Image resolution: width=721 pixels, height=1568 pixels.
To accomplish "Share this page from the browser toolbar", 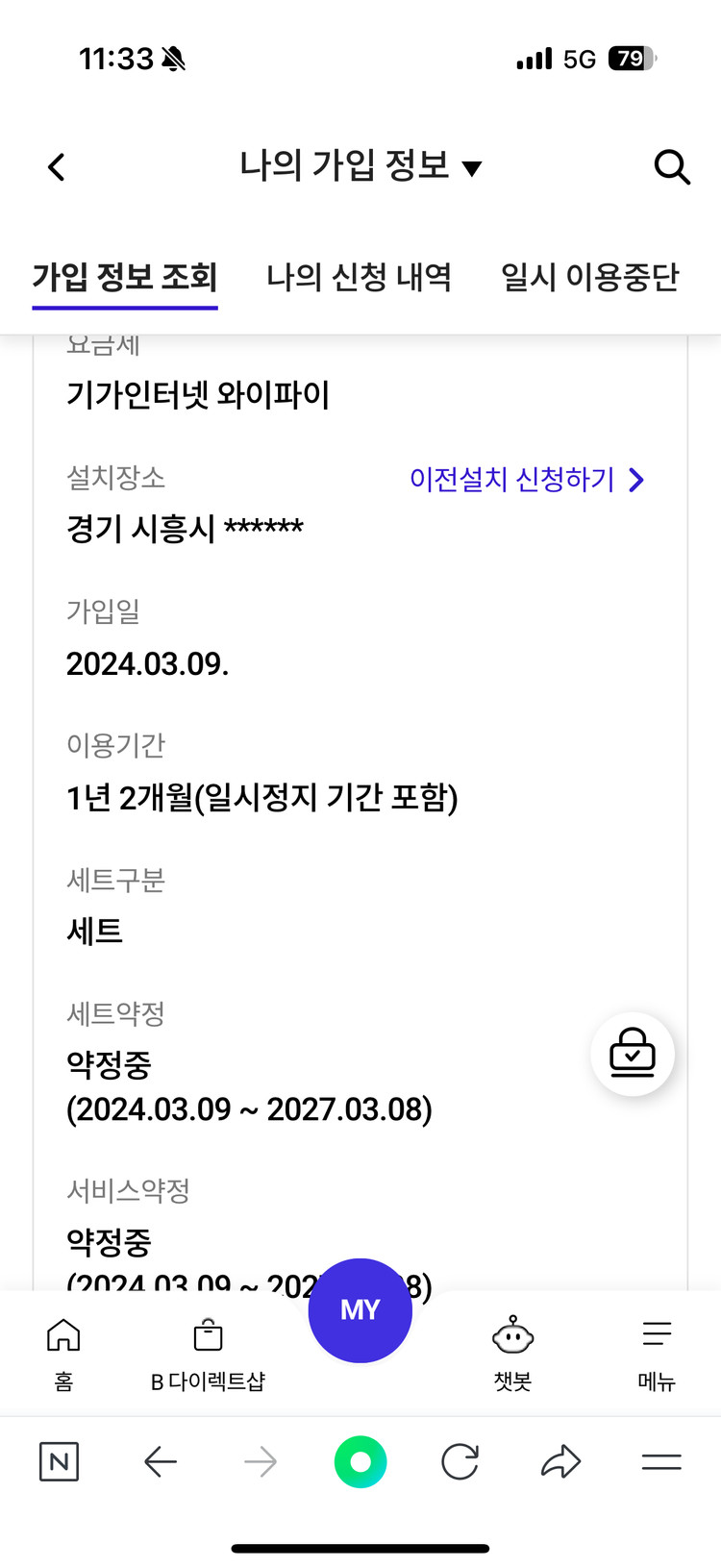I will [560, 1462].
